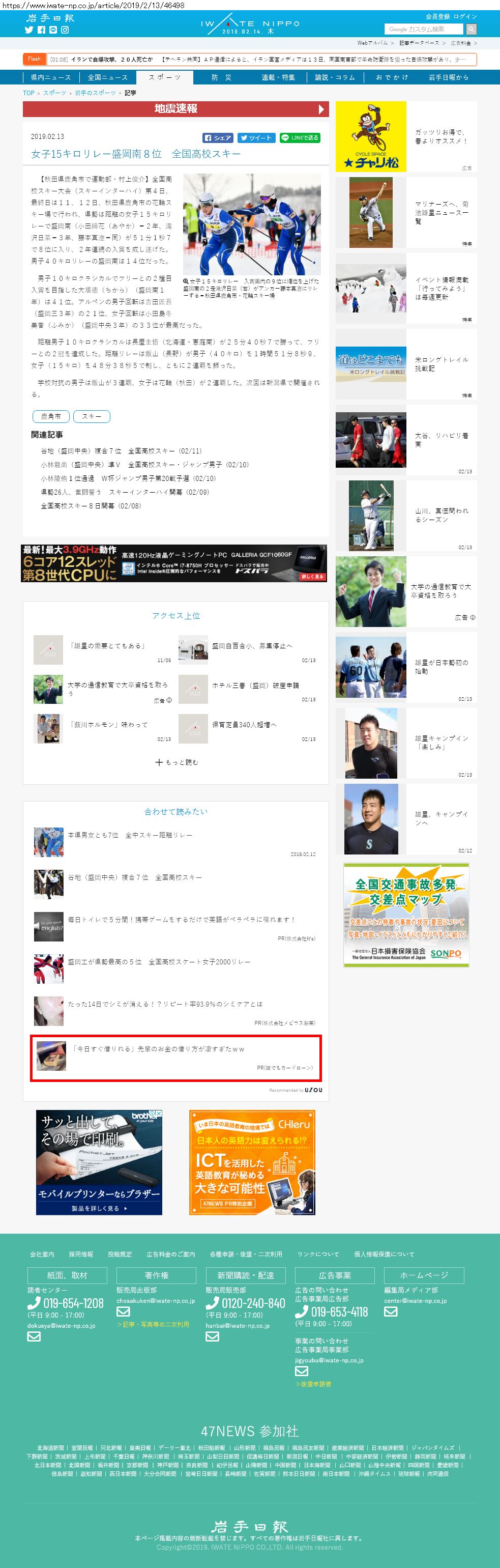Open 本県男女とも7位 全中スキー距離リレー
Screen dimensions: 500x1568
(130, 835)
